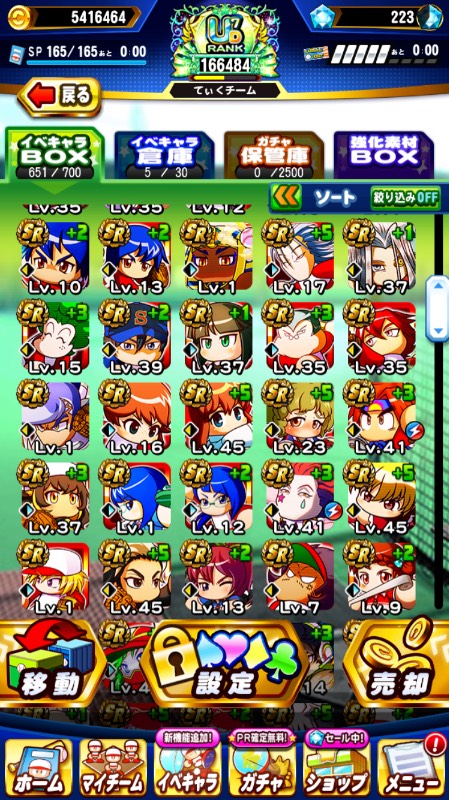Select the Lv.10 blue-haired SR character

53,258
